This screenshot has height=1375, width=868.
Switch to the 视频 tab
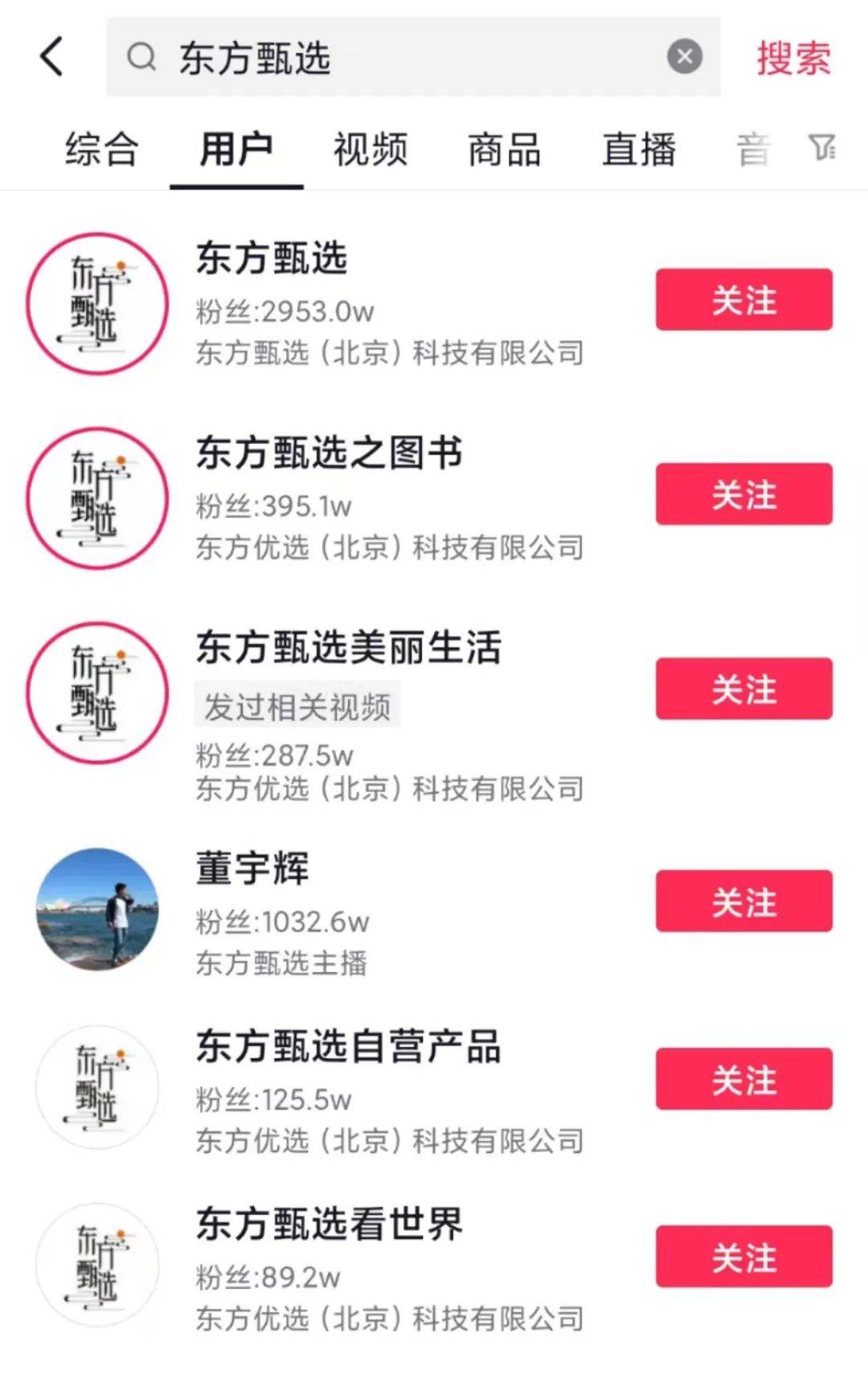tap(371, 150)
